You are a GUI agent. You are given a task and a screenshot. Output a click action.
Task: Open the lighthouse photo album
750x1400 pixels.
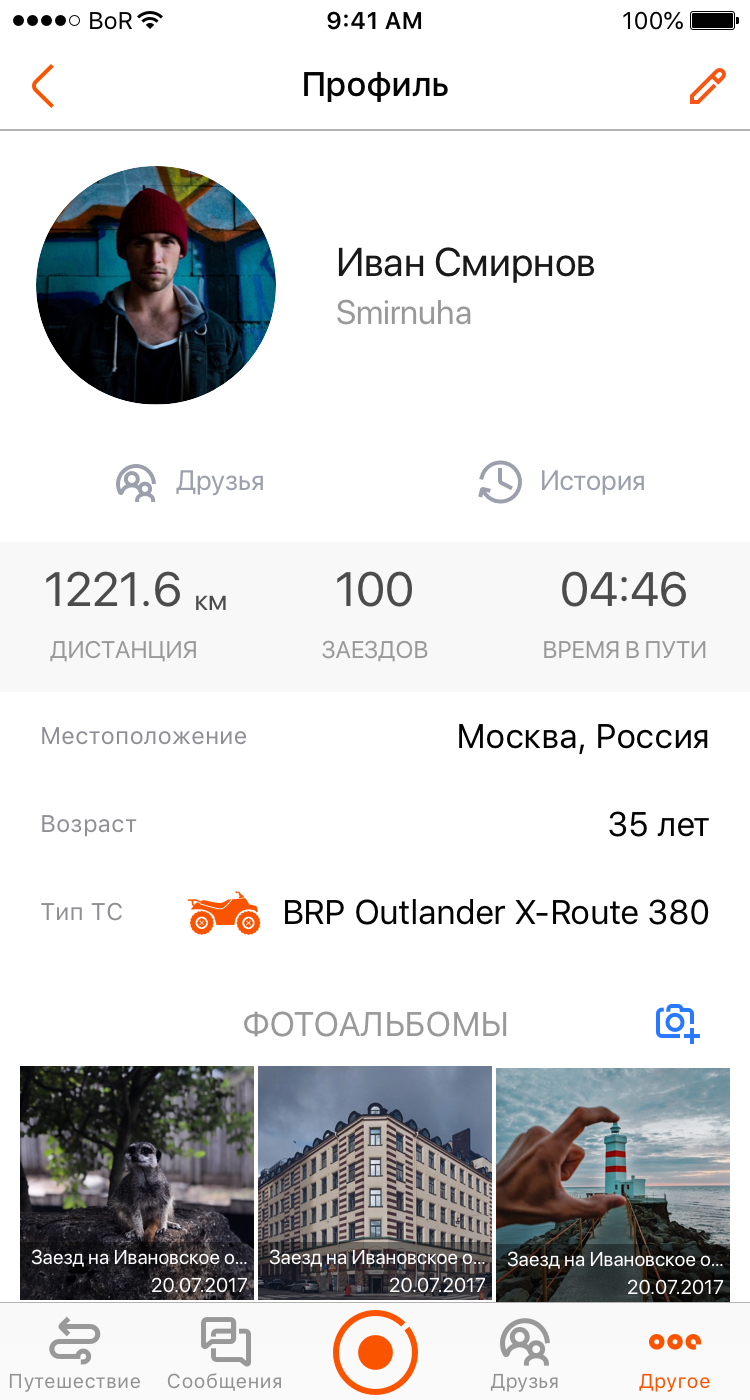613,1182
